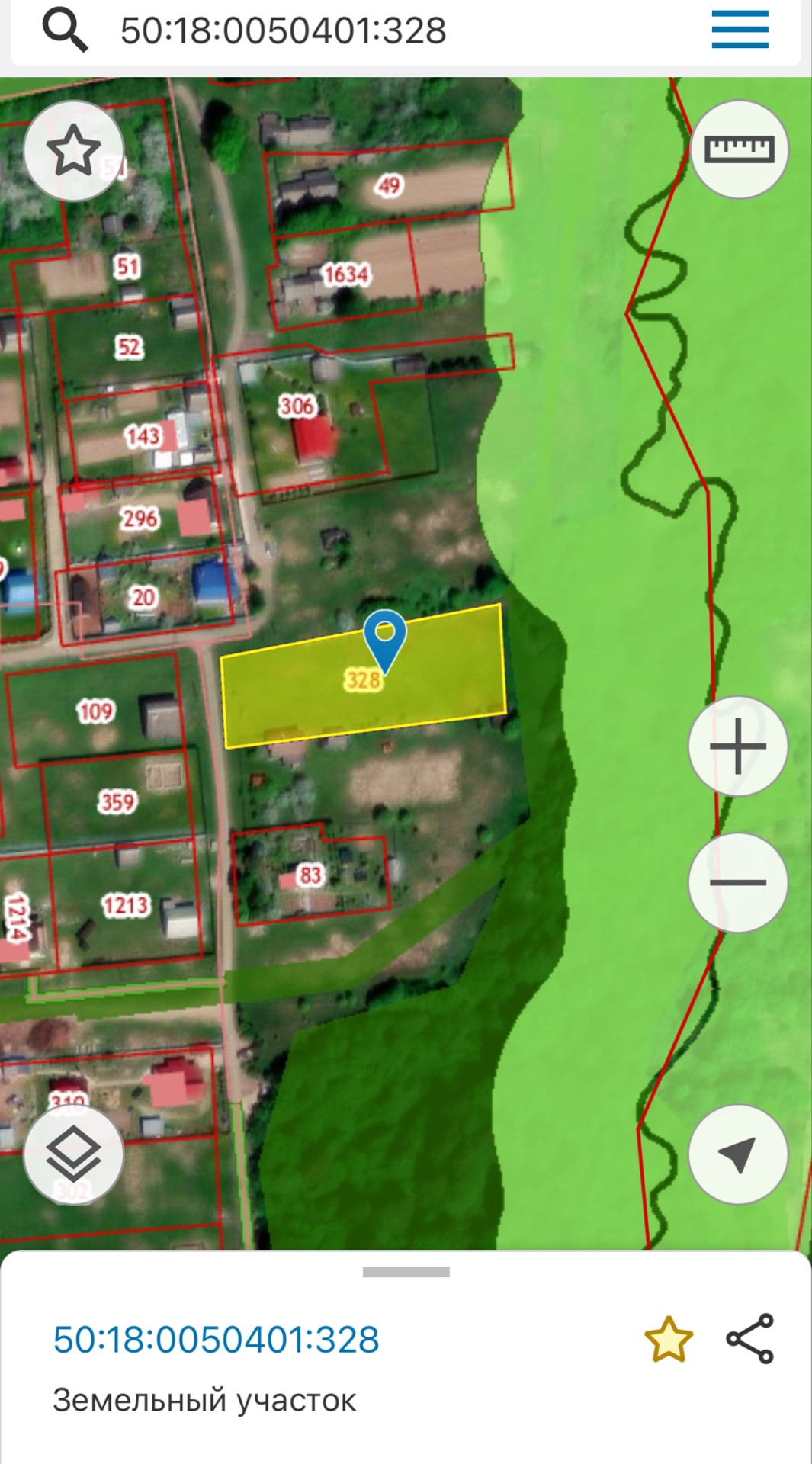Select parcel 83 on the map
This screenshot has height=1464, width=812.
(x=310, y=875)
